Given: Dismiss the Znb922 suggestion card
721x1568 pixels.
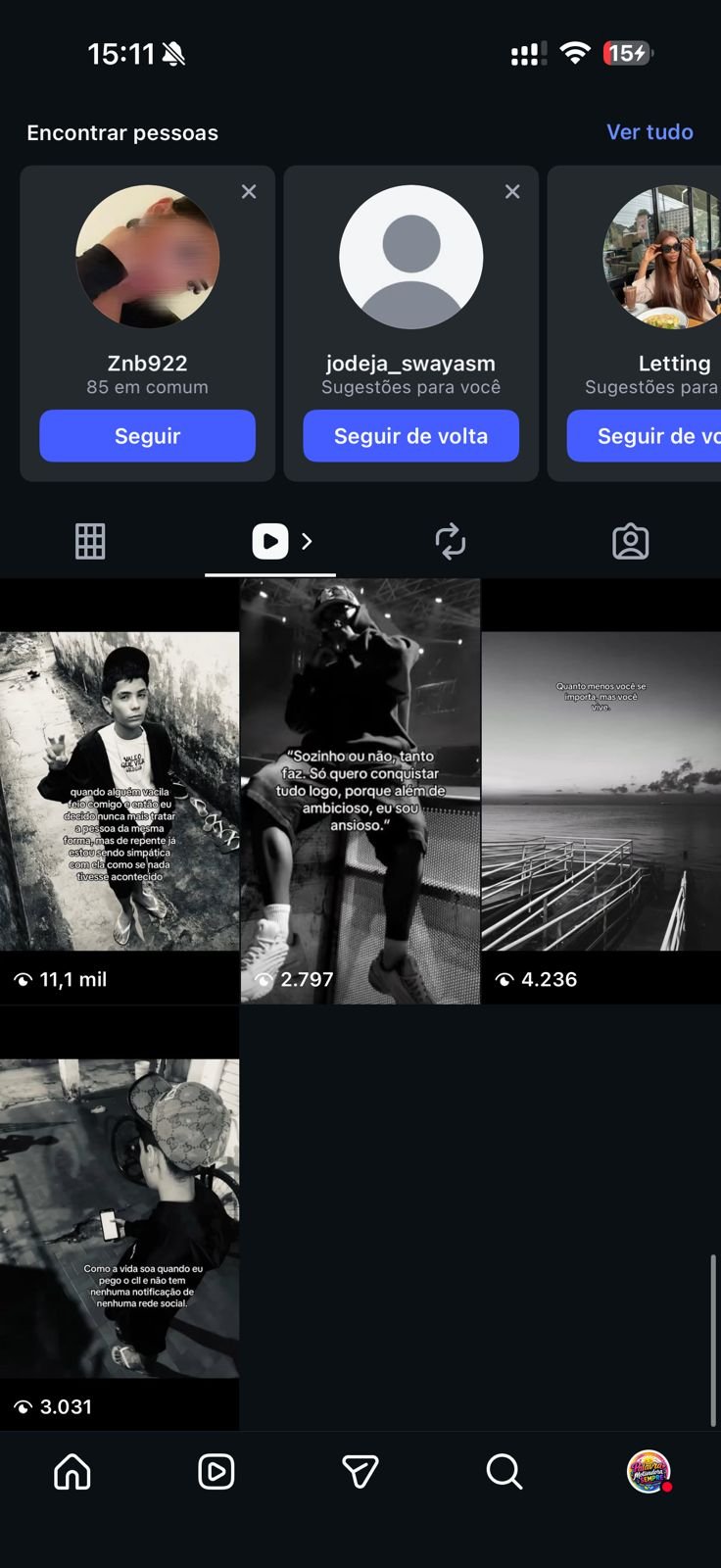Looking at the screenshot, I should [249, 192].
